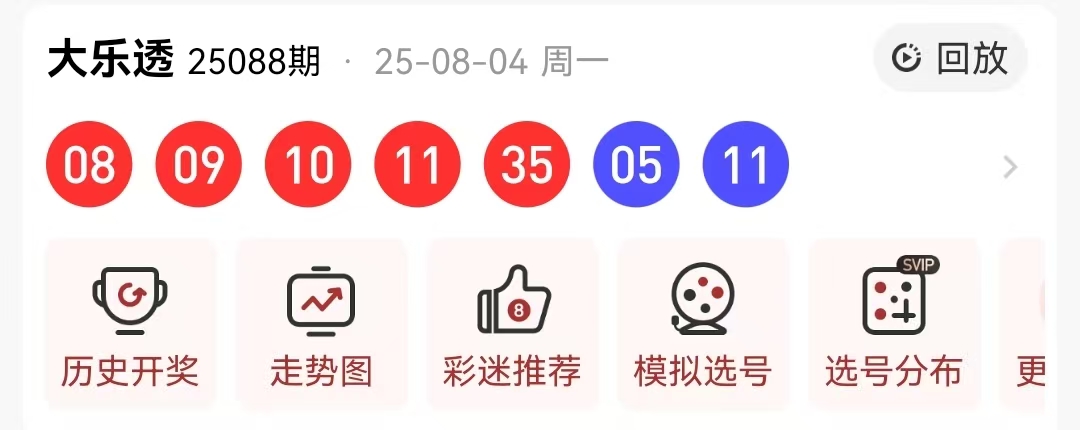The width and height of the screenshot is (1080, 430).
Task: Tap the 回放 replay button
Action: (951, 58)
